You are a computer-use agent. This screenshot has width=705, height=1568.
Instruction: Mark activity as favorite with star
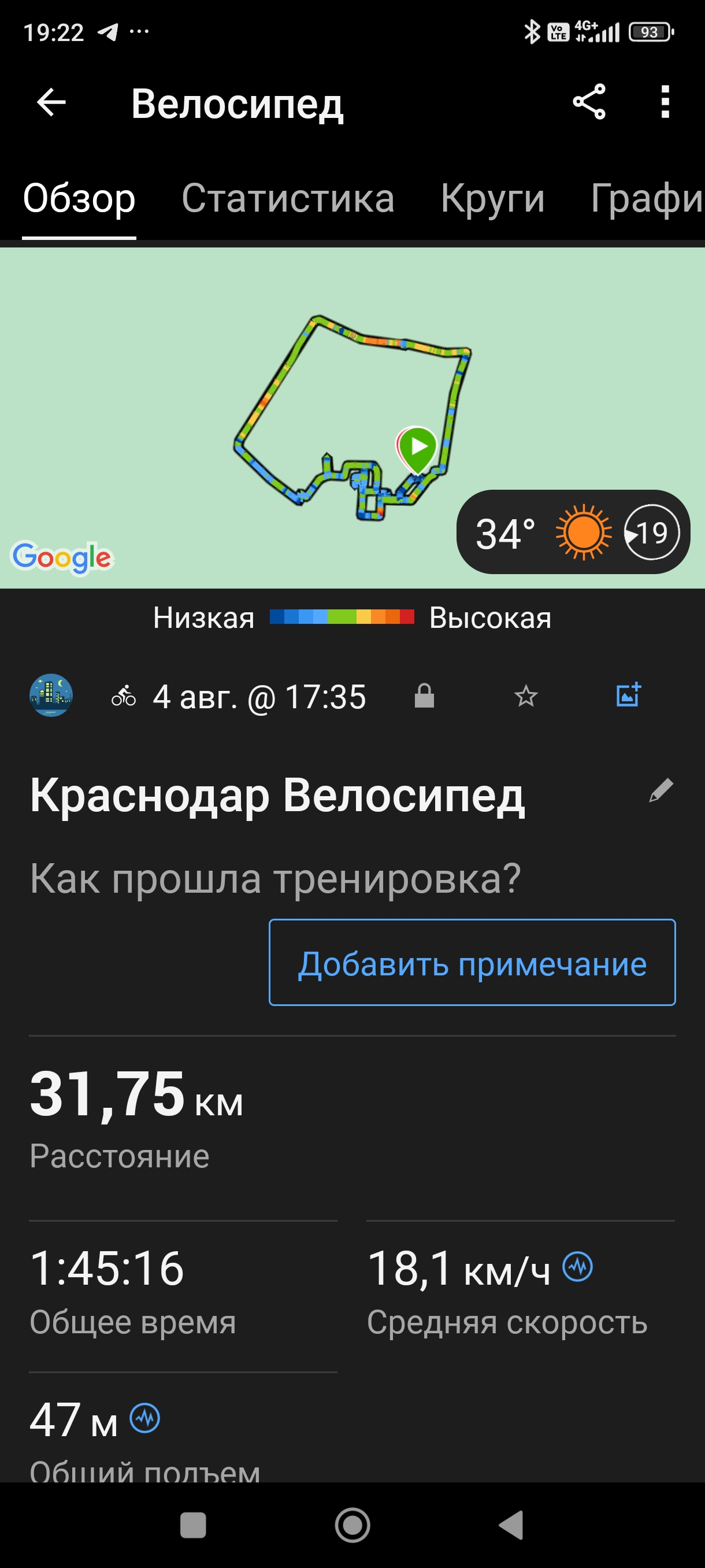(525, 696)
